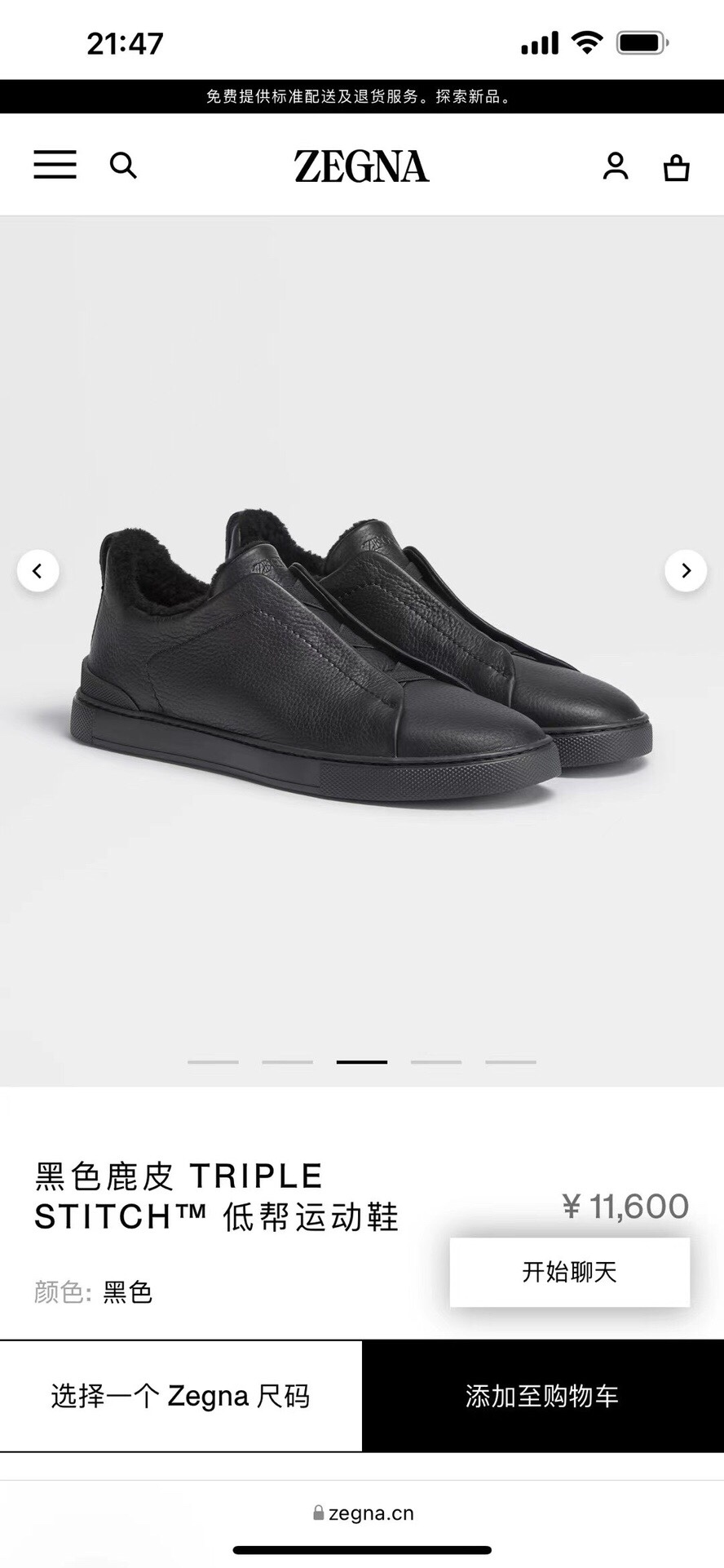The width and height of the screenshot is (724, 1568).
Task: Select a Zegna size (选择一个 Zegna 尺码)
Action: point(180,1396)
